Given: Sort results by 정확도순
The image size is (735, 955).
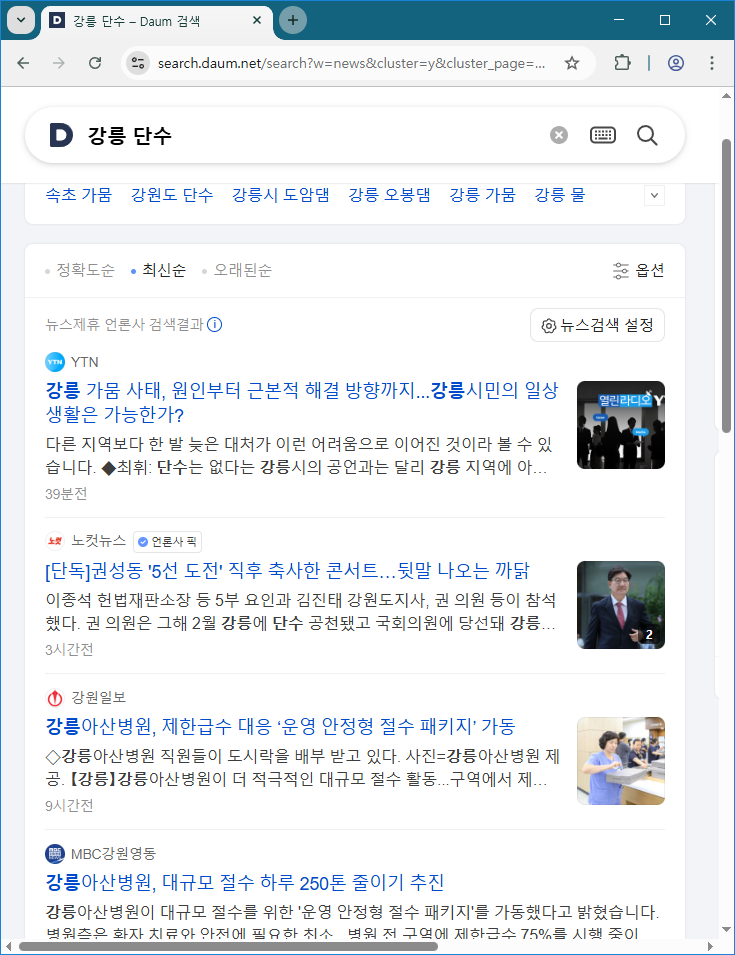Looking at the screenshot, I should (x=85, y=270).
